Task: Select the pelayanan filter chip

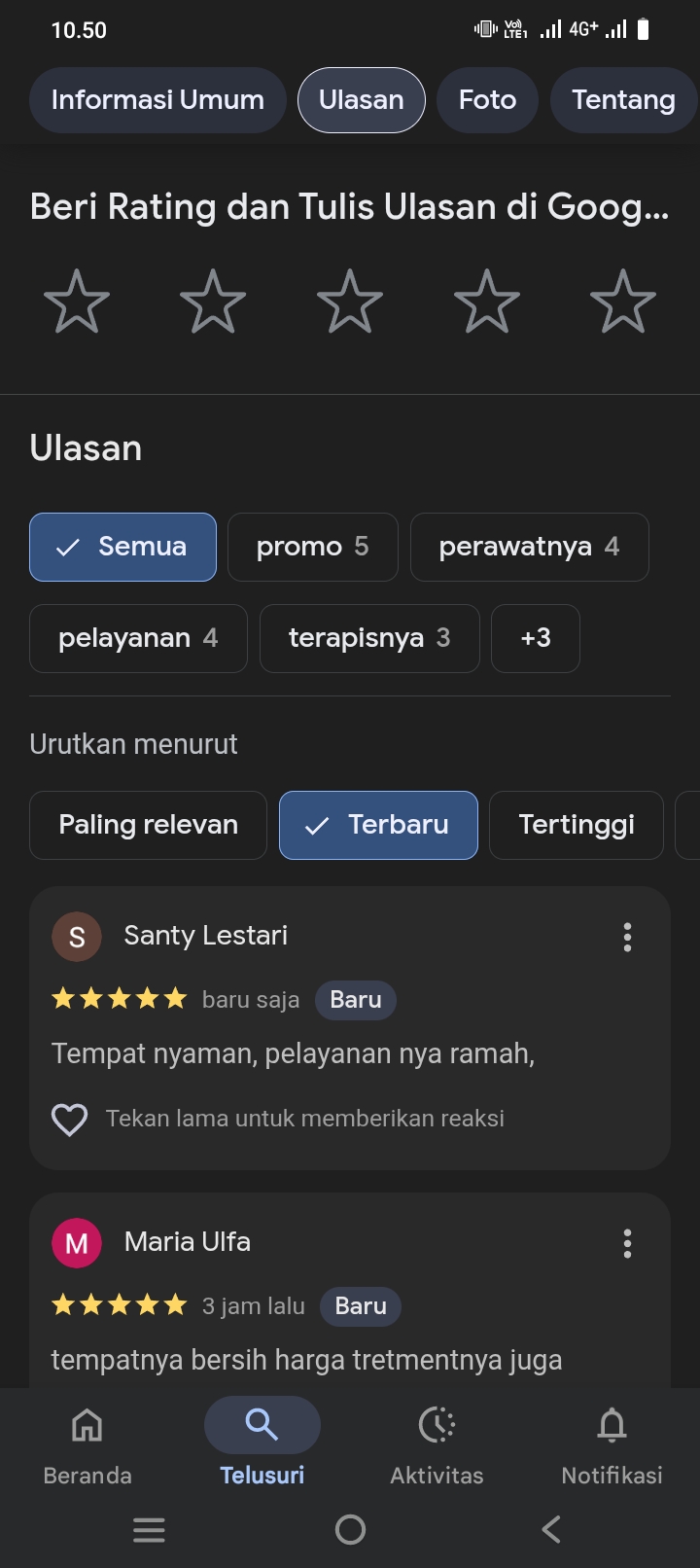Action: pos(138,638)
